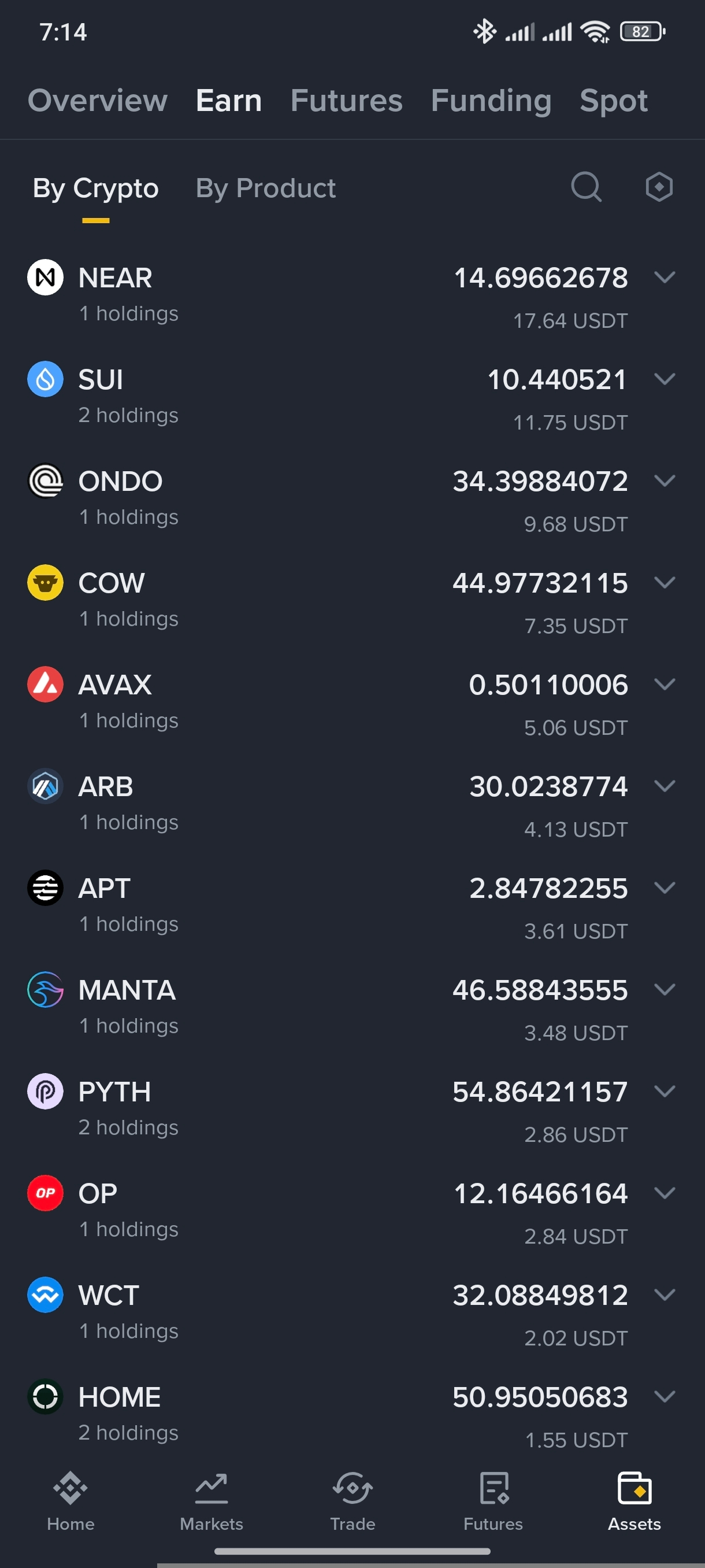
Task: Open the Funding tab
Action: [491, 101]
